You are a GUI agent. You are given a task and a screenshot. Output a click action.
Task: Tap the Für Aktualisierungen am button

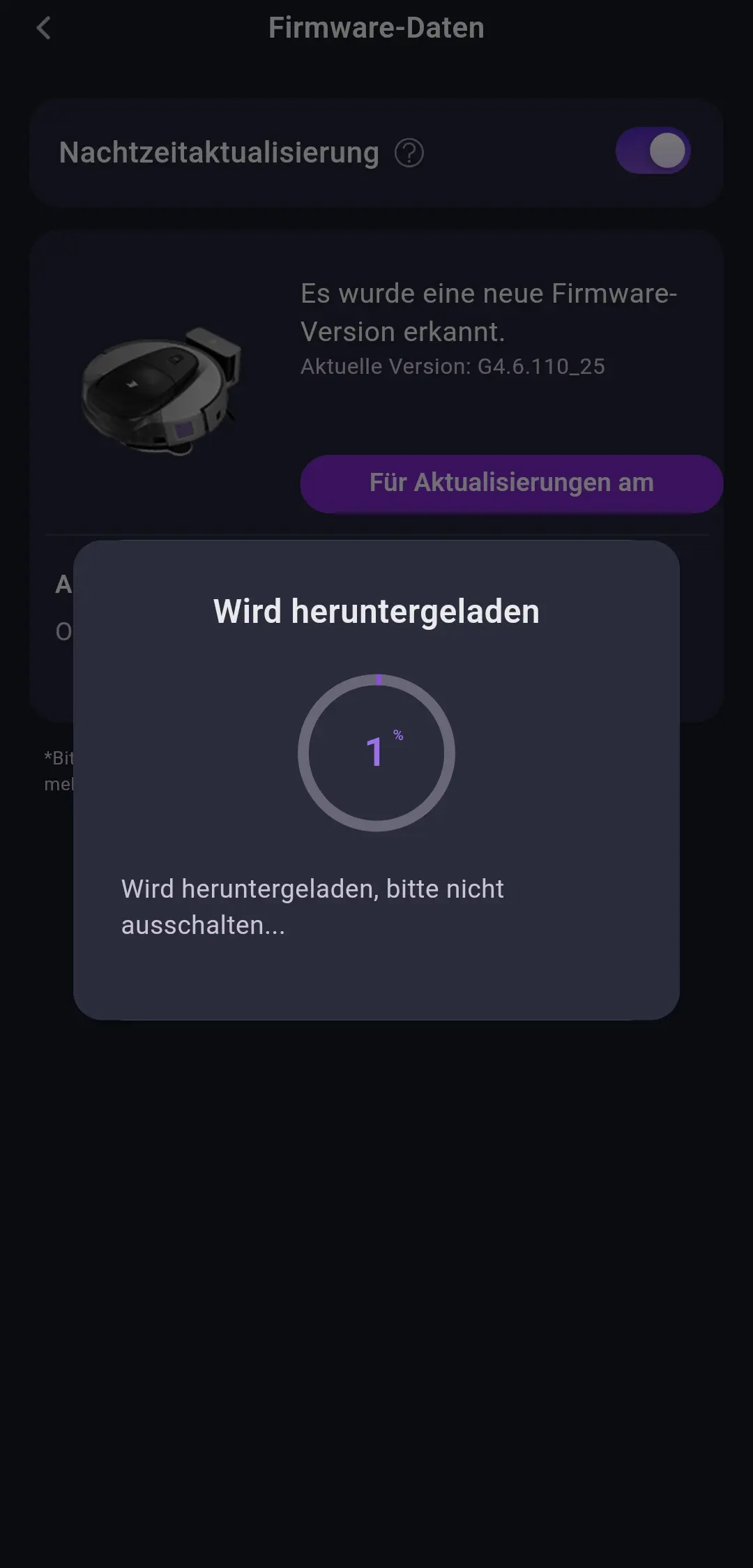pyautogui.click(x=511, y=483)
